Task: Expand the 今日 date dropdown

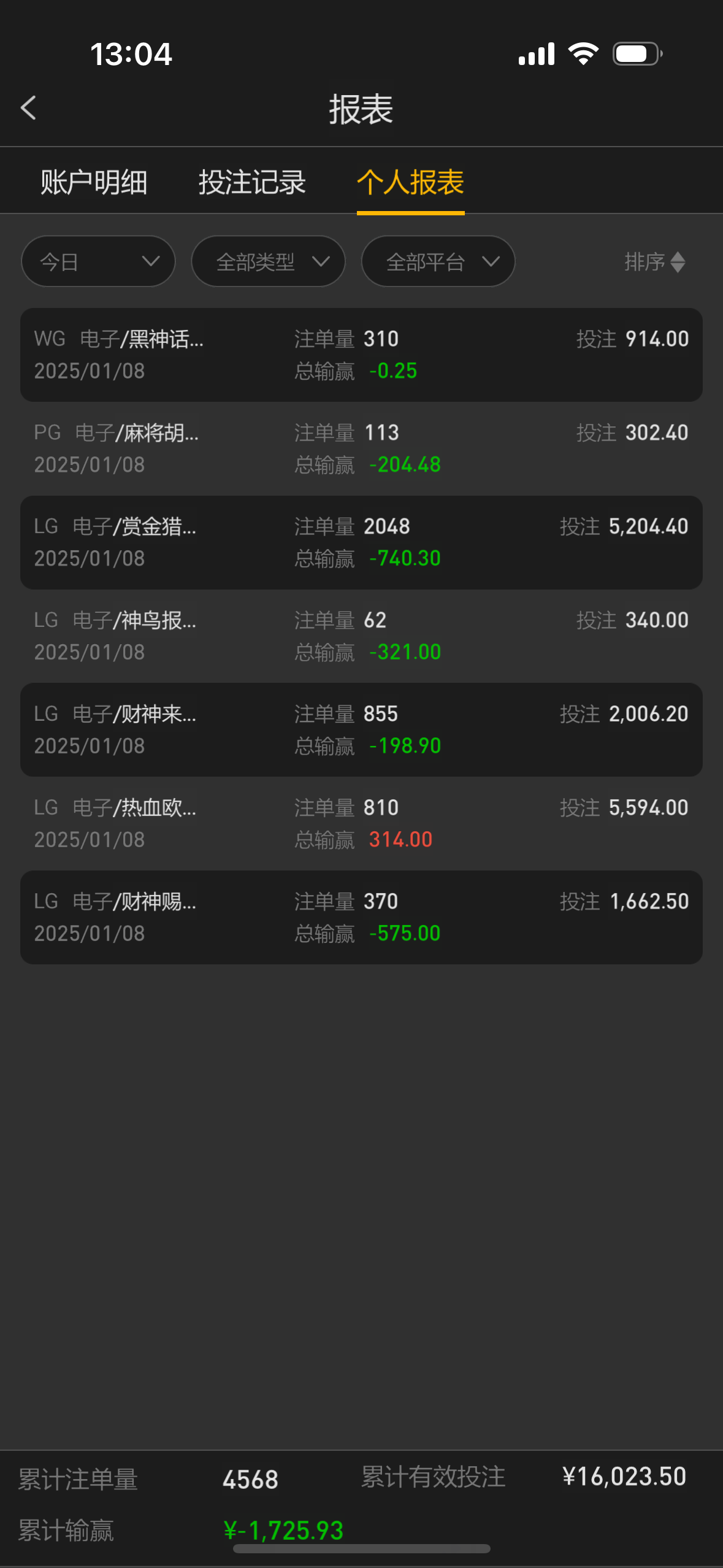Action: (x=98, y=262)
